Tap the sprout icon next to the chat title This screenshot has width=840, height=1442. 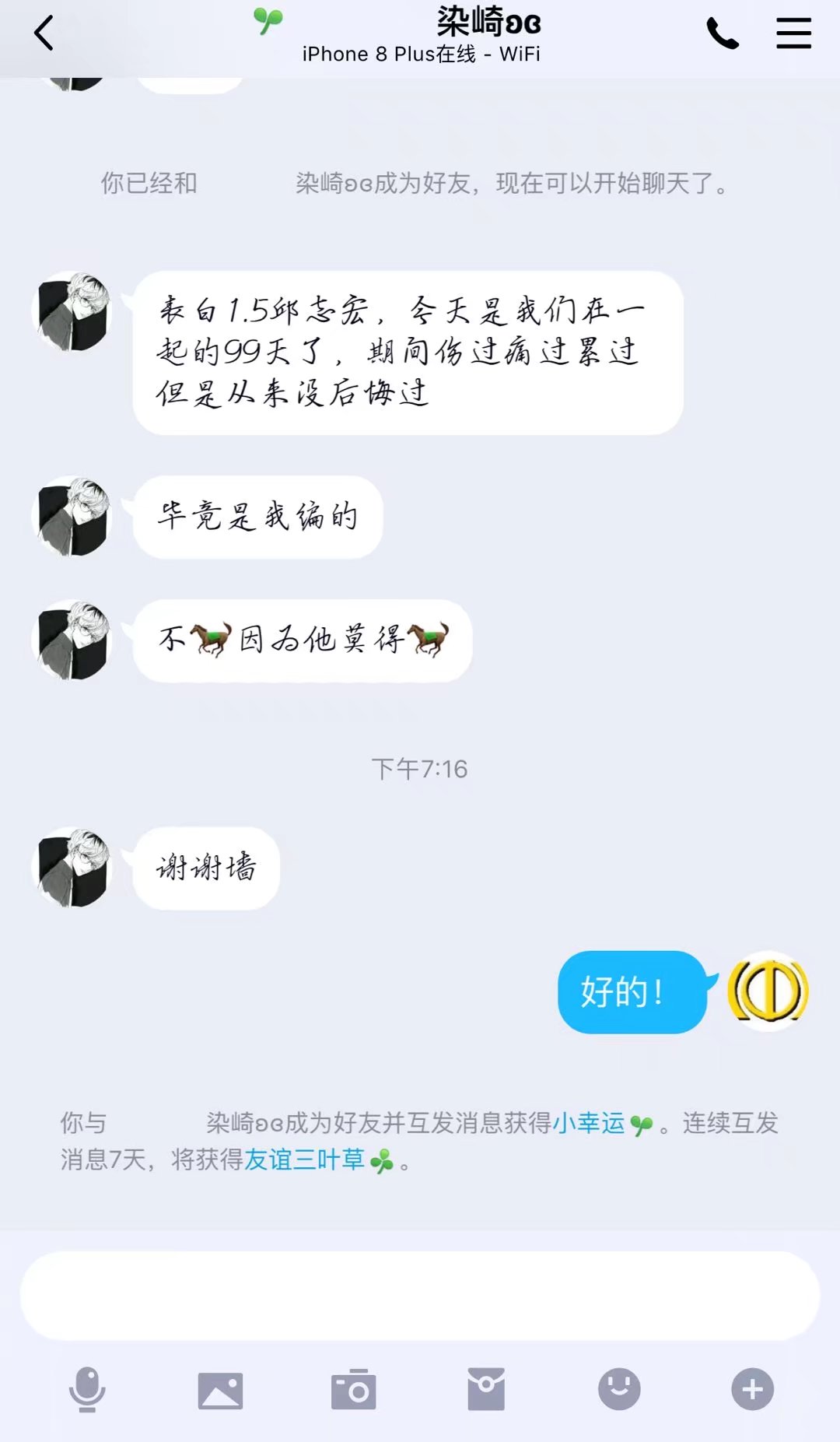(268, 21)
